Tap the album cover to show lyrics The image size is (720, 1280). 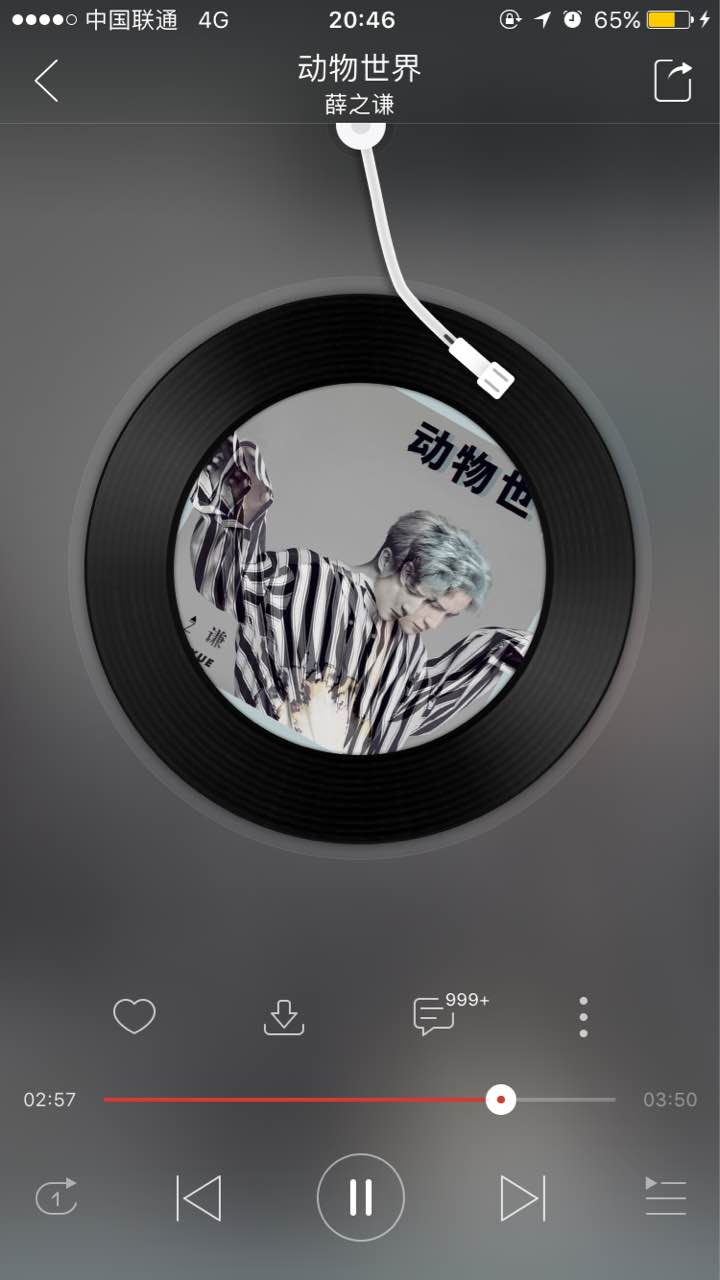point(360,568)
